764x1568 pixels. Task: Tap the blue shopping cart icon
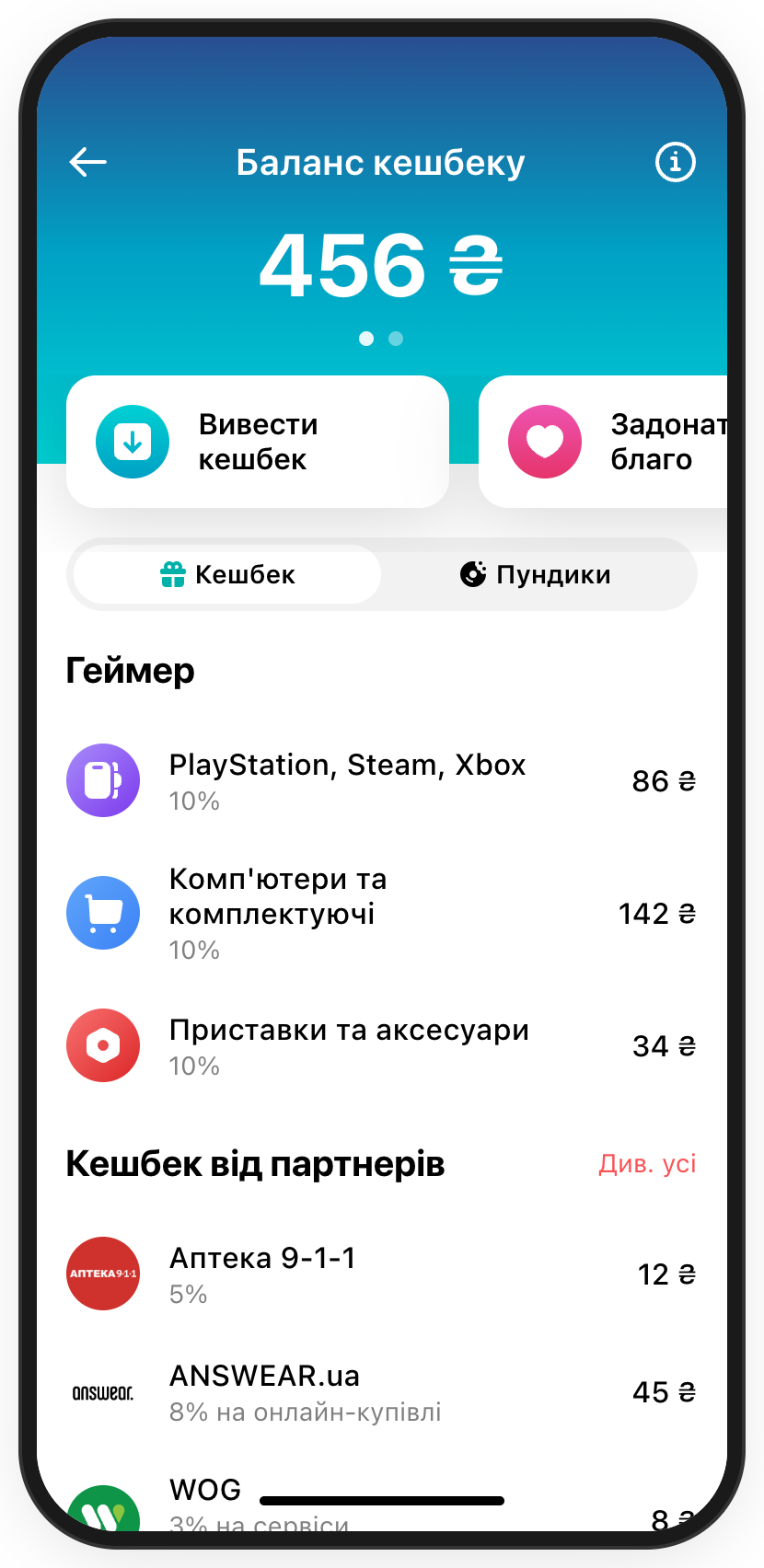(x=103, y=913)
